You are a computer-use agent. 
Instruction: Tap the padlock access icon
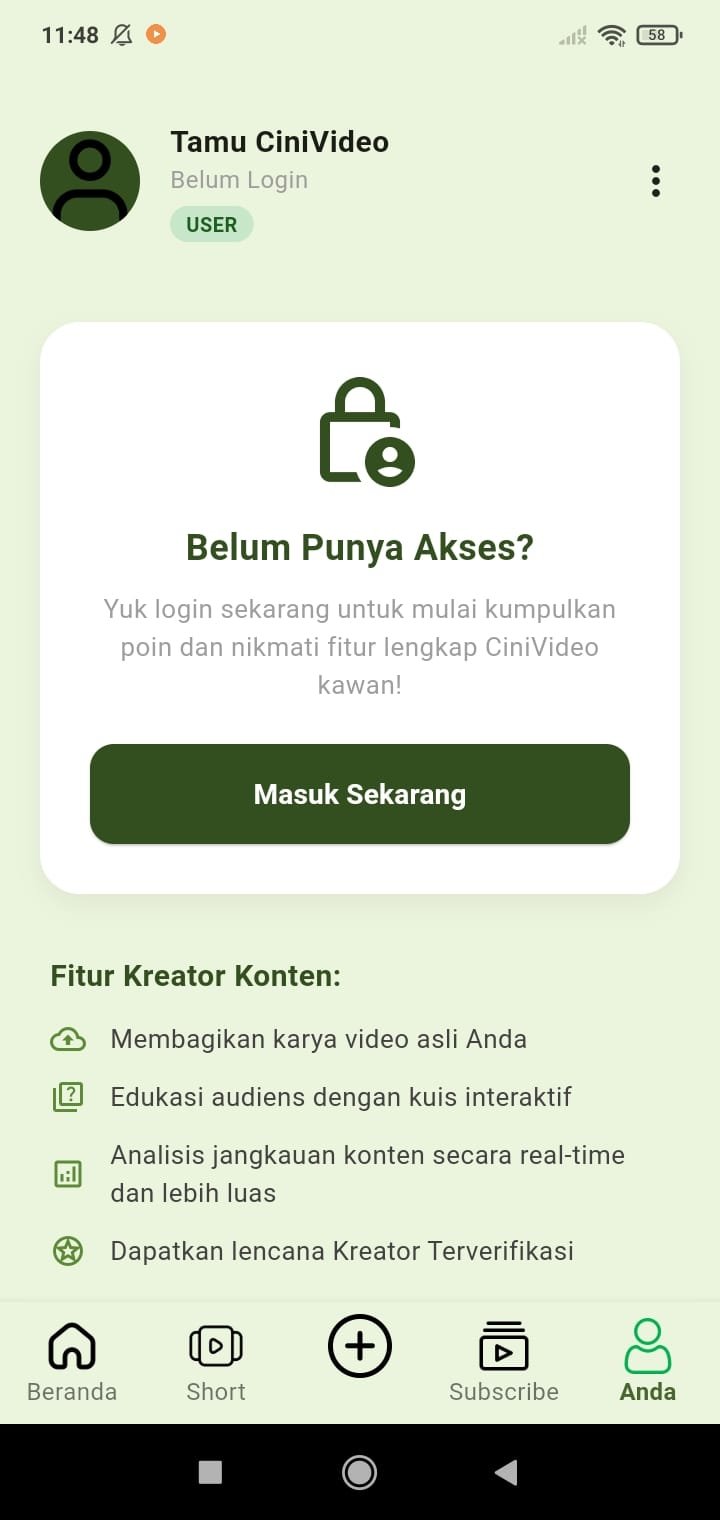pyautogui.click(x=360, y=432)
